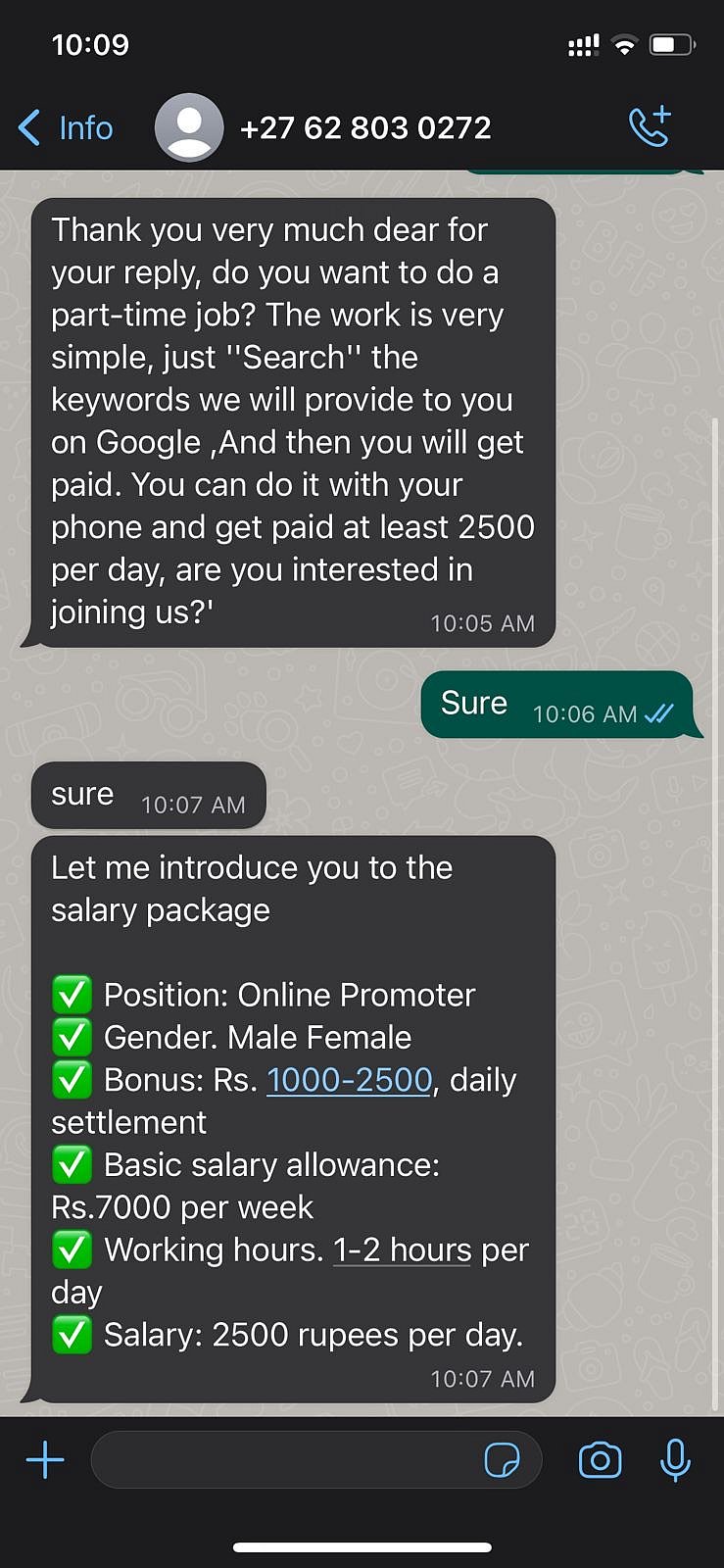Tap the 10:09 clock in the status bar

[90, 43]
